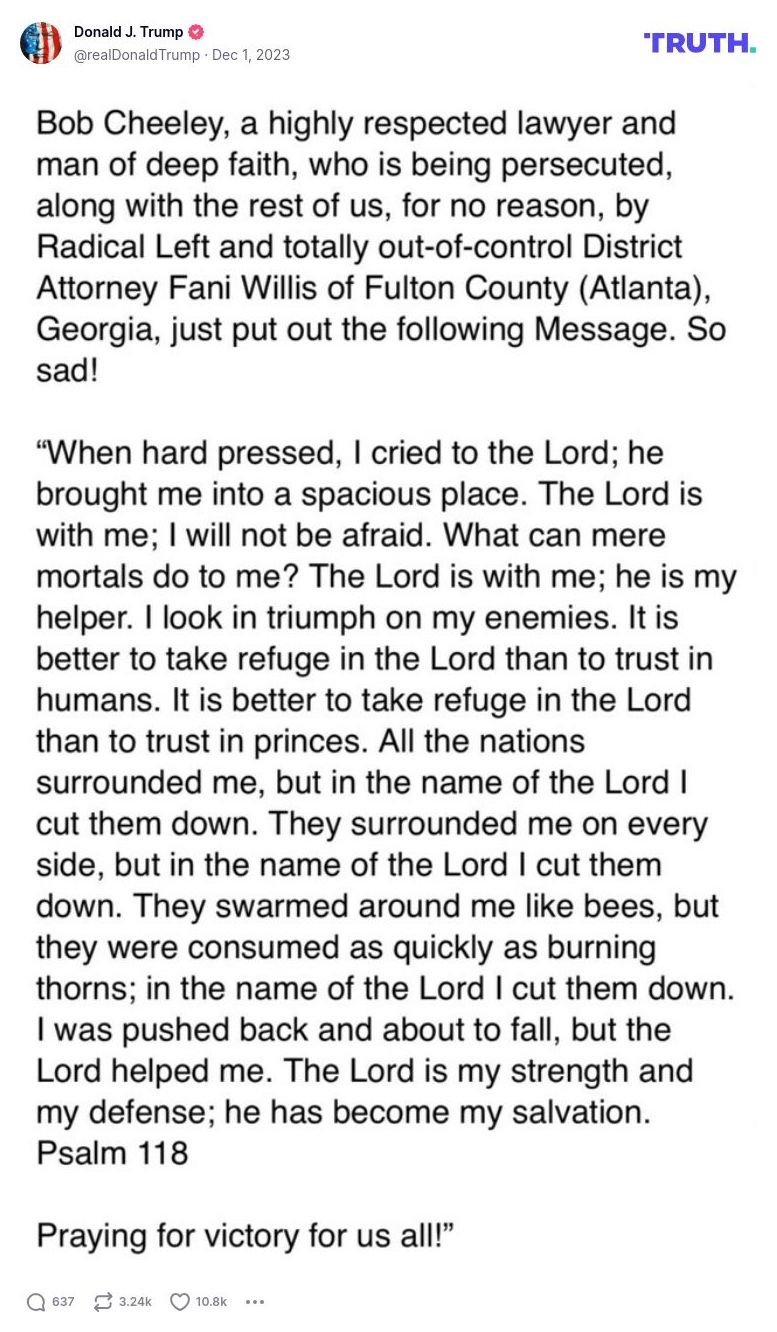This screenshot has width=777, height=1332.
Task: ReTruth this post with the repost icon
Action: coord(103,1301)
